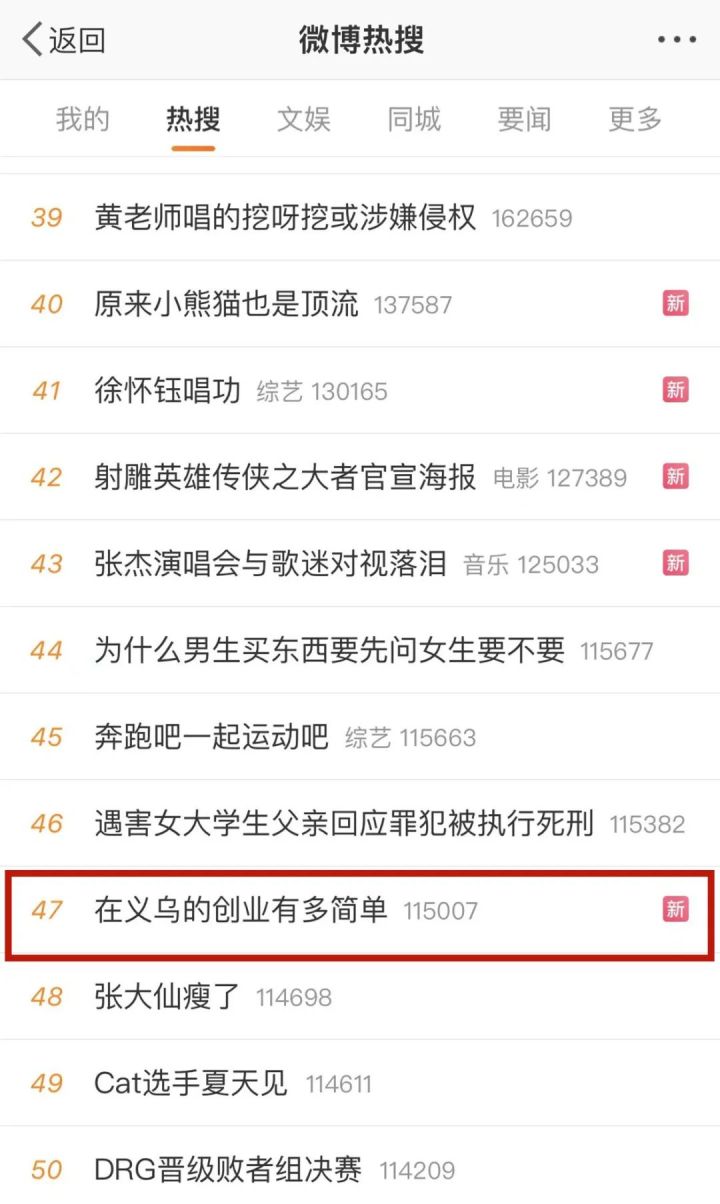Open DRG晋级败者组决赛 topic
720x1204 pixels.
[227, 1169]
